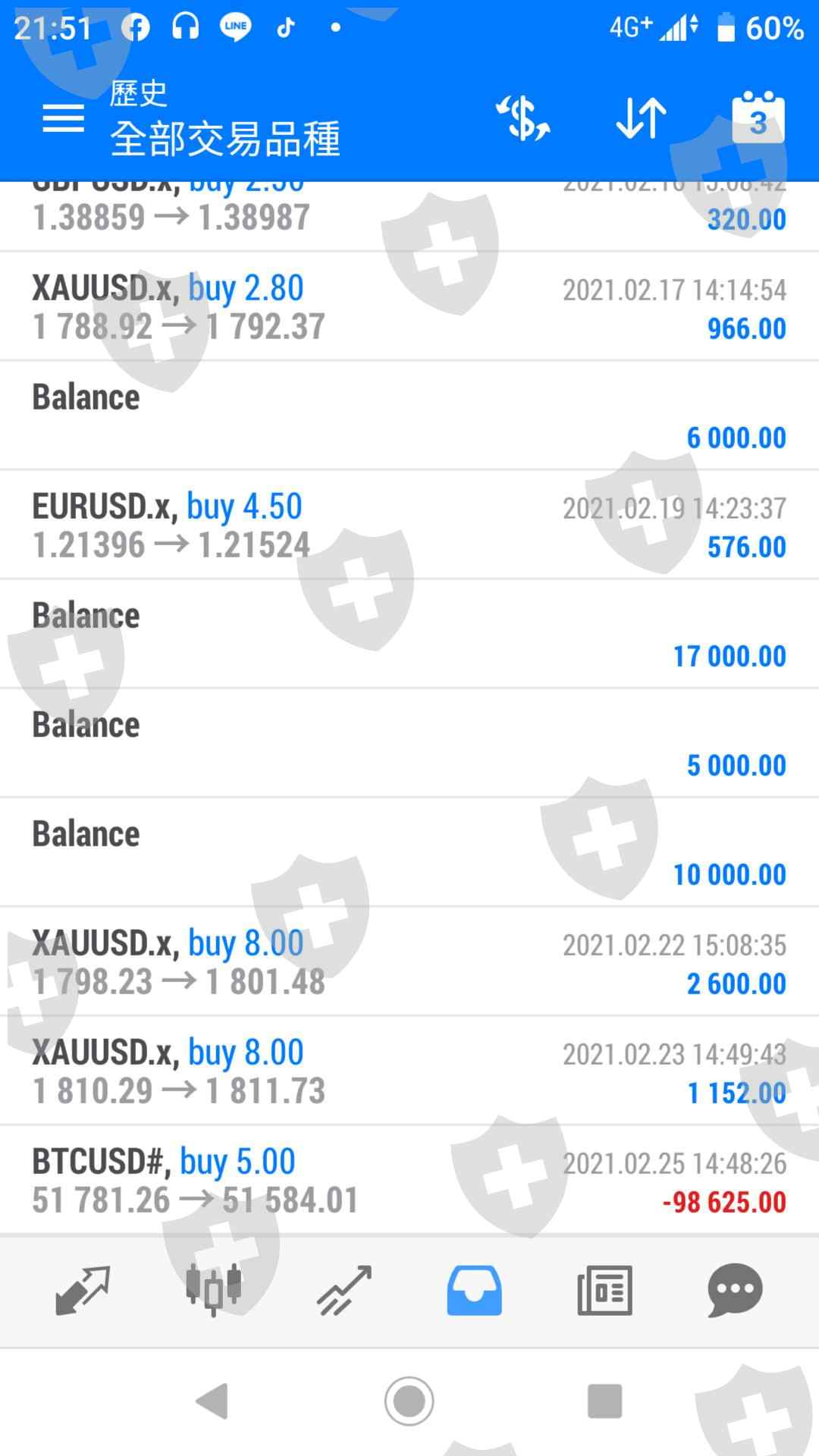Go back with the system back button

pyautogui.click(x=213, y=1401)
